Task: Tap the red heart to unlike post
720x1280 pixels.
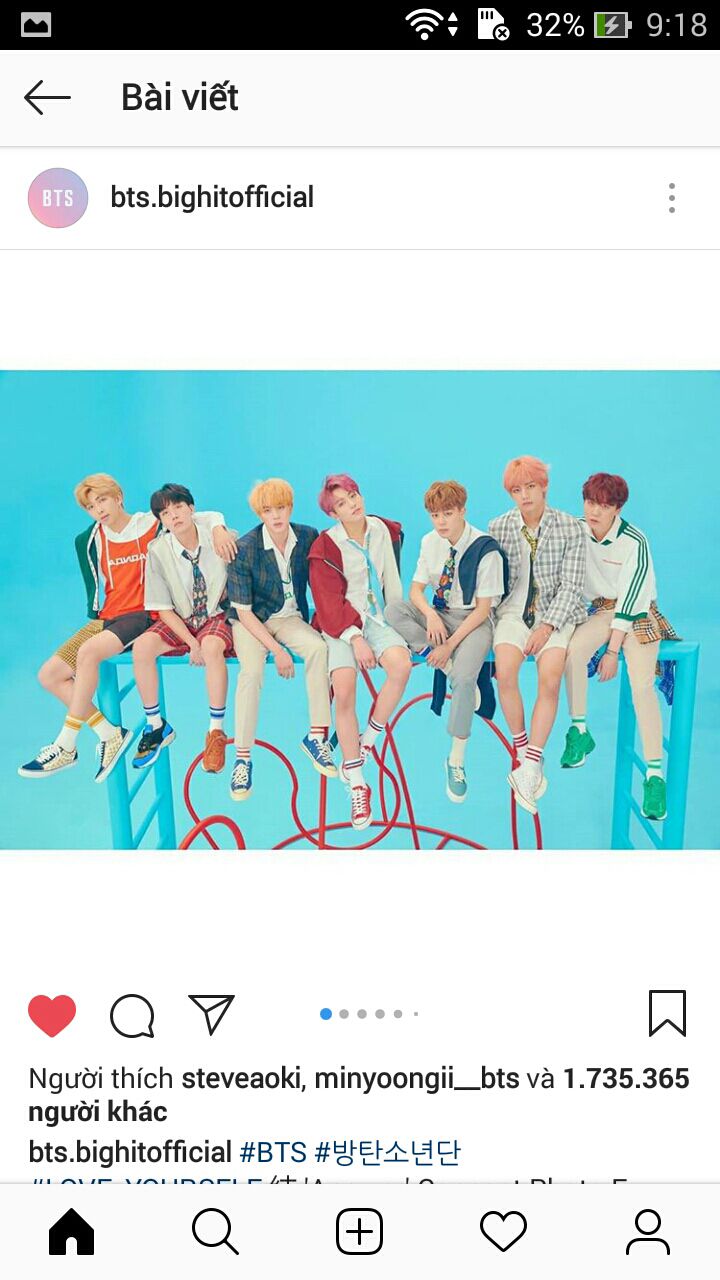Action: click(52, 1016)
